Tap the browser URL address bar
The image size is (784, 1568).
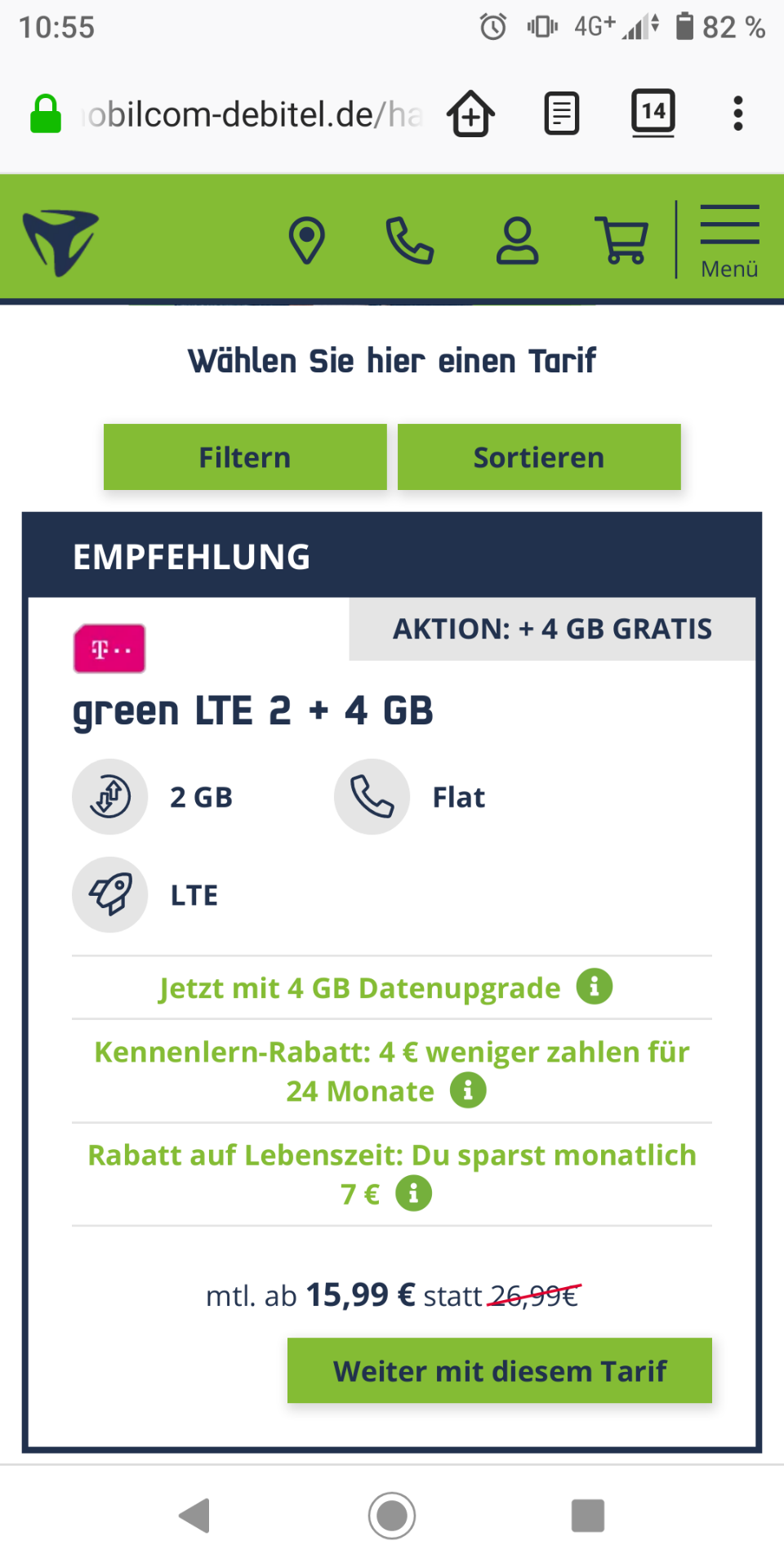tap(253, 114)
